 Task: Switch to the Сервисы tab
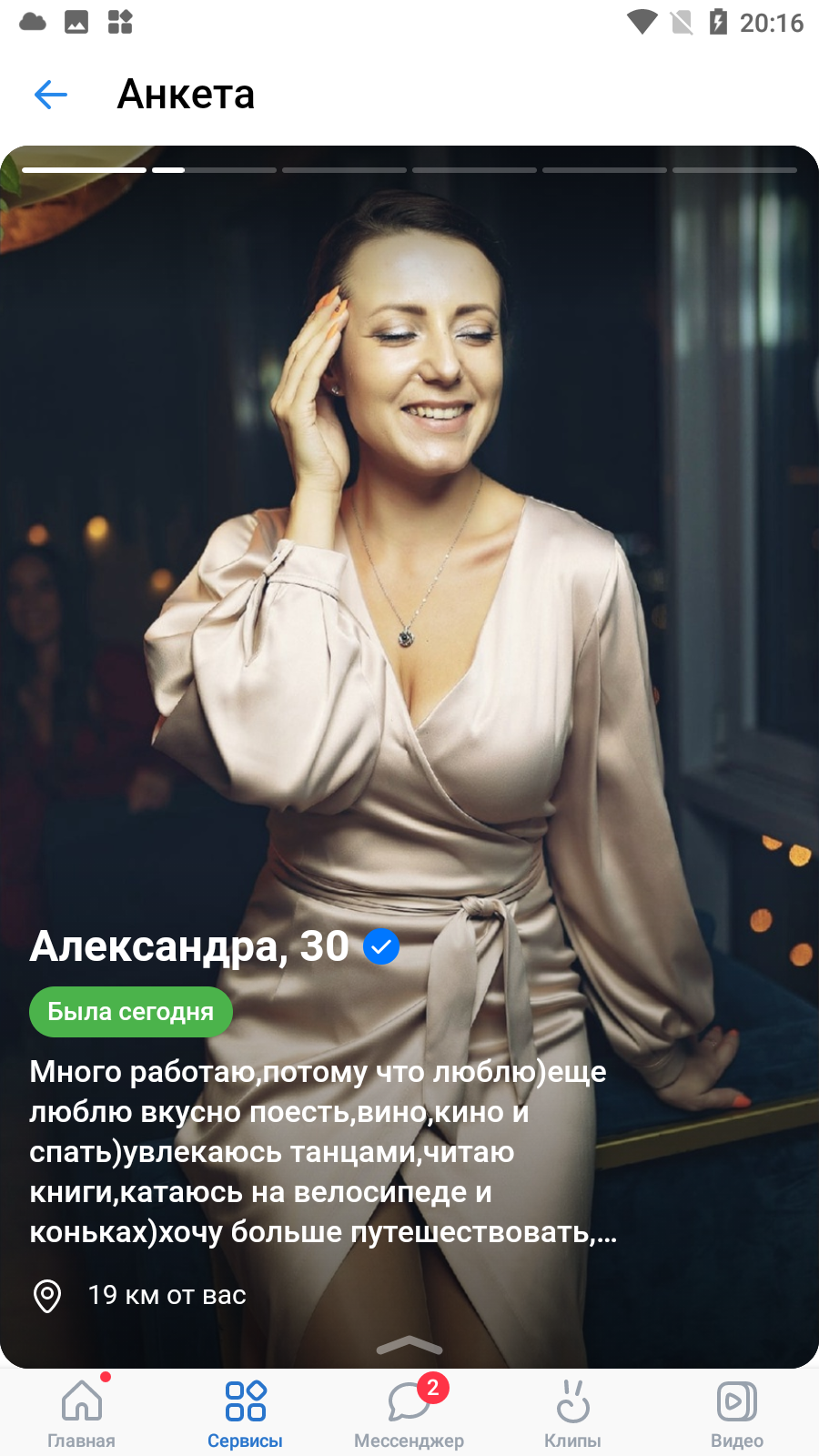pyautogui.click(x=245, y=1412)
